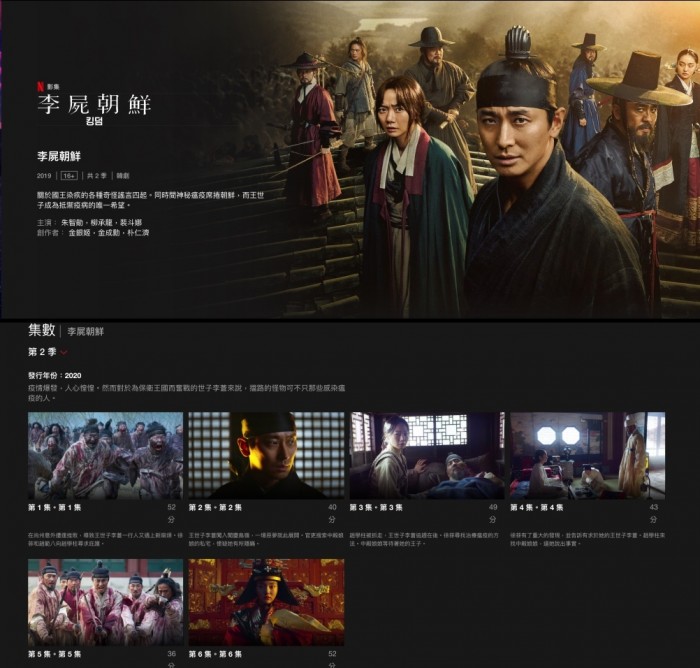This screenshot has width=700, height=668.
Task: Open episode 第 1 集 thumbnail
Action: tap(105, 455)
